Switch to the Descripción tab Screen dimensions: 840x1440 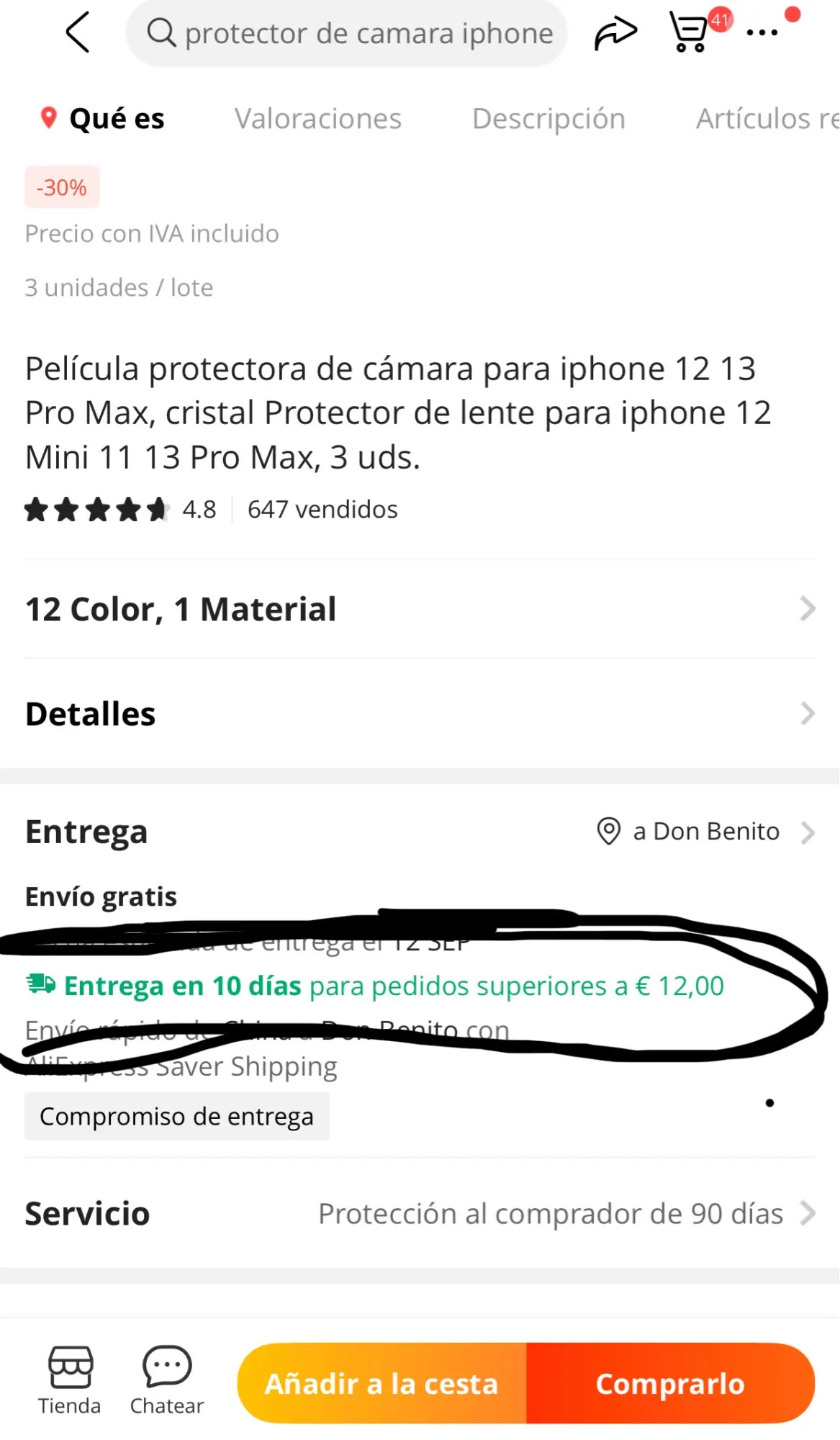point(548,119)
